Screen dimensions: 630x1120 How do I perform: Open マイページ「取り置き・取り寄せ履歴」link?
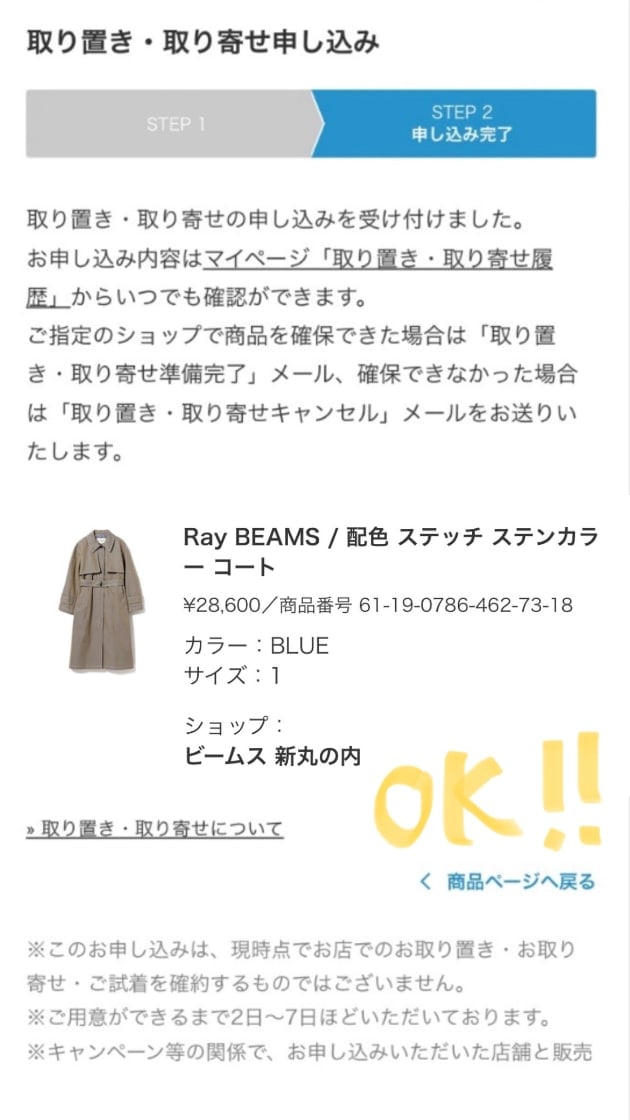click(x=378, y=260)
